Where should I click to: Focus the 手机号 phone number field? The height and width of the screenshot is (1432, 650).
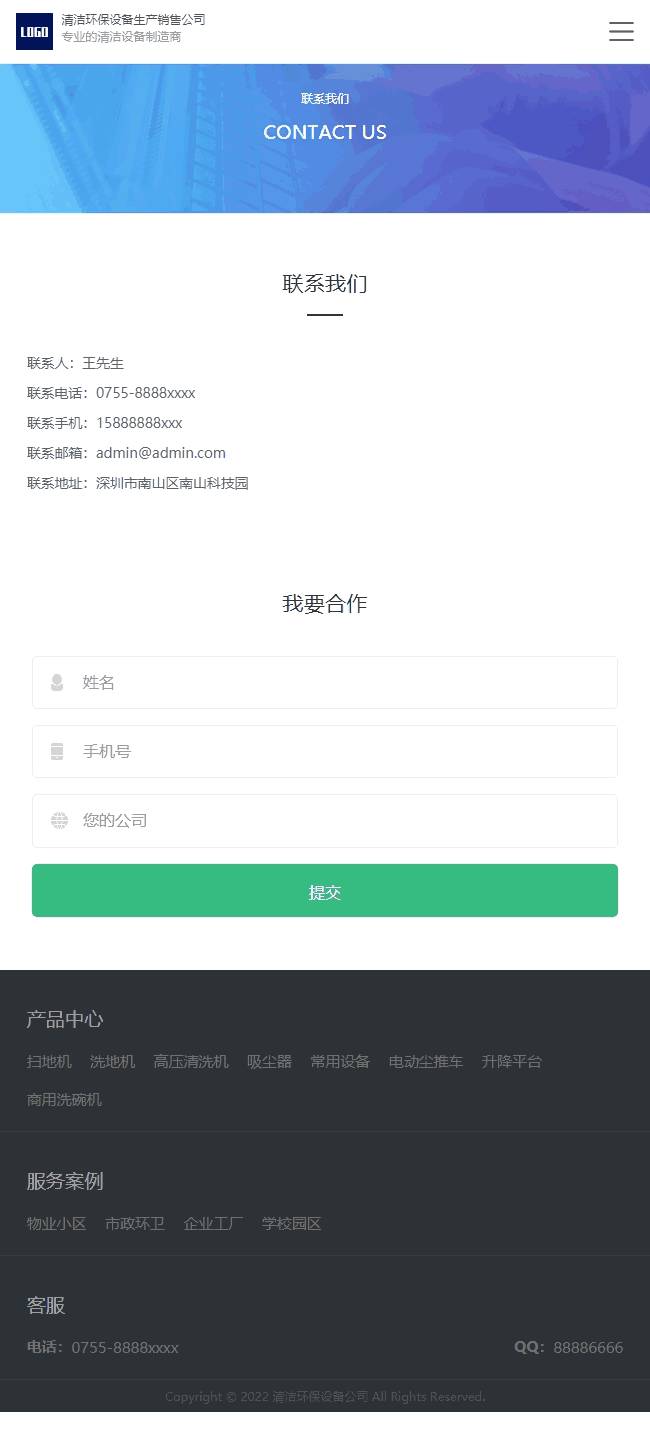[325, 751]
